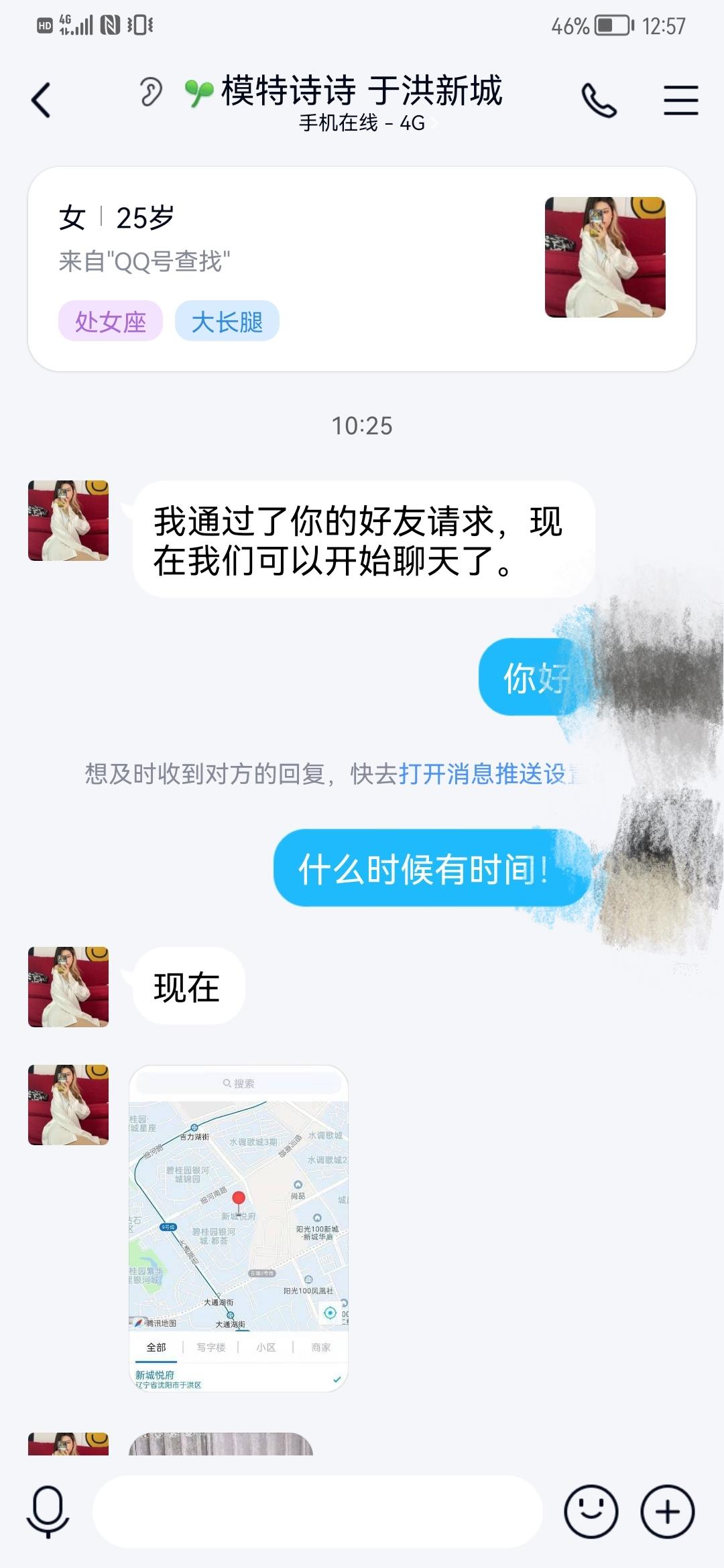Open the shared map screenshot image

click(238, 1228)
